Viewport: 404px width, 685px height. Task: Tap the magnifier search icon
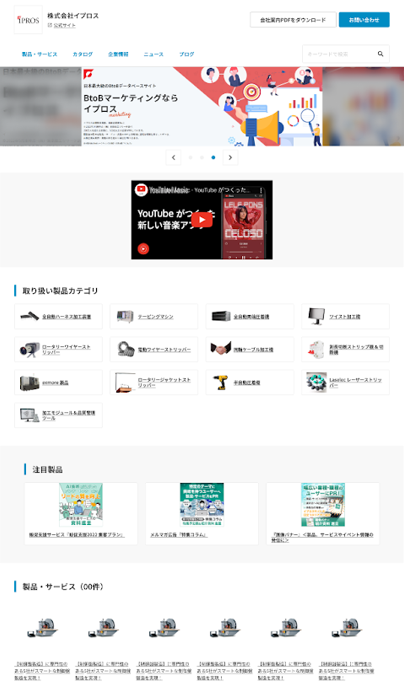(x=380, y=54)
